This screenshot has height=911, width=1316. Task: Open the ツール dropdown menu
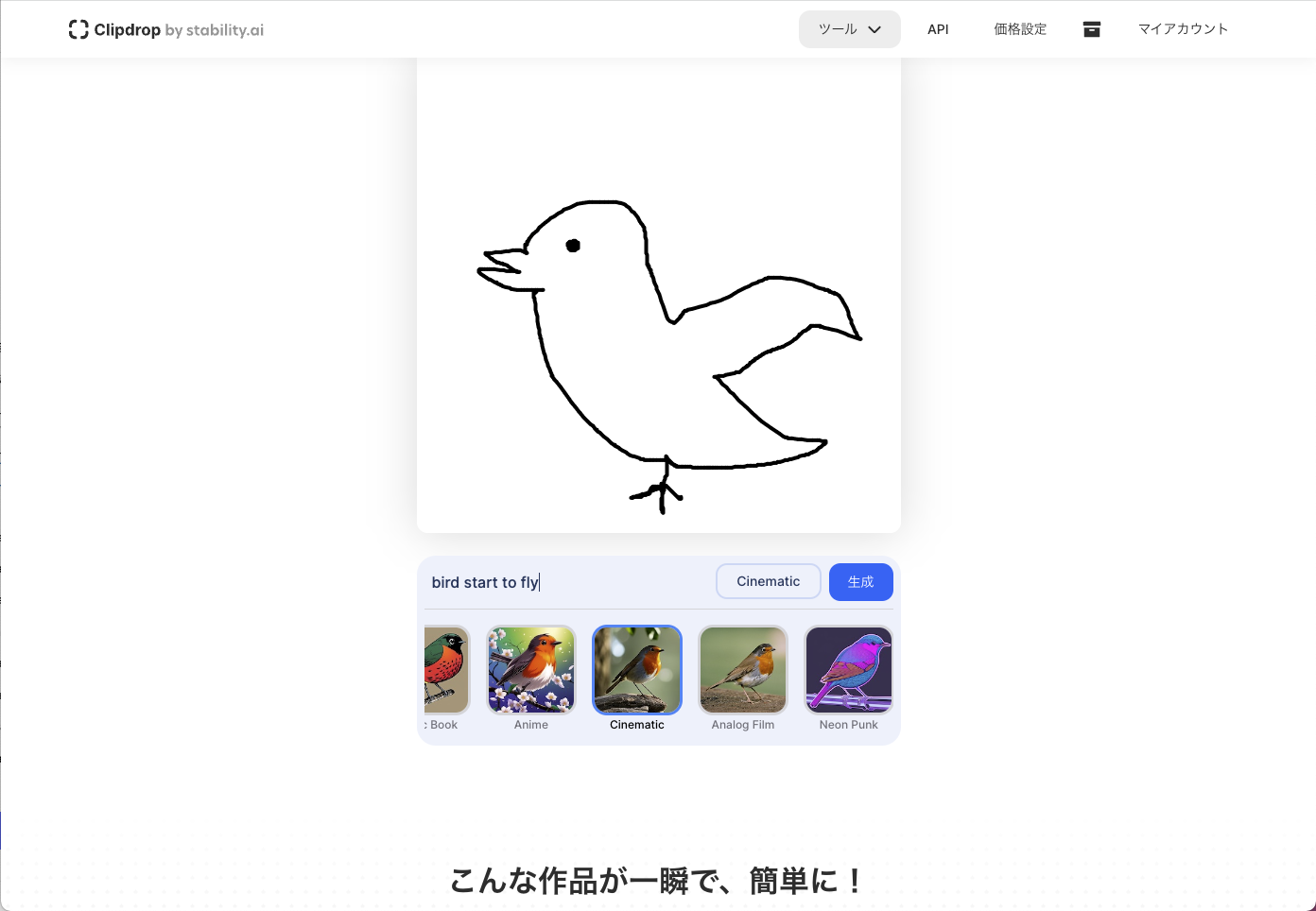tap(849, 29)
